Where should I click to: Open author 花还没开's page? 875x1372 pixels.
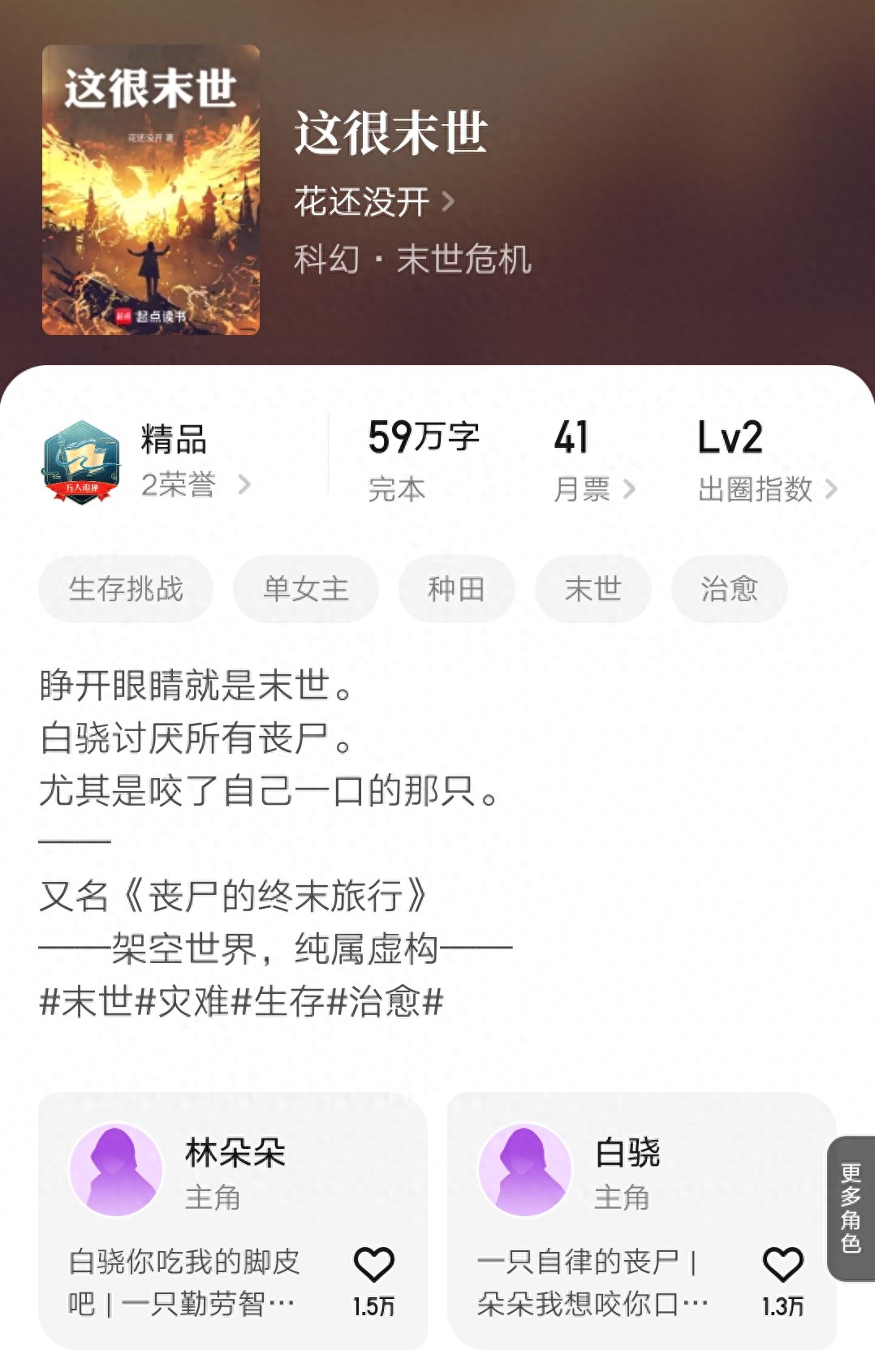[373, 201]
